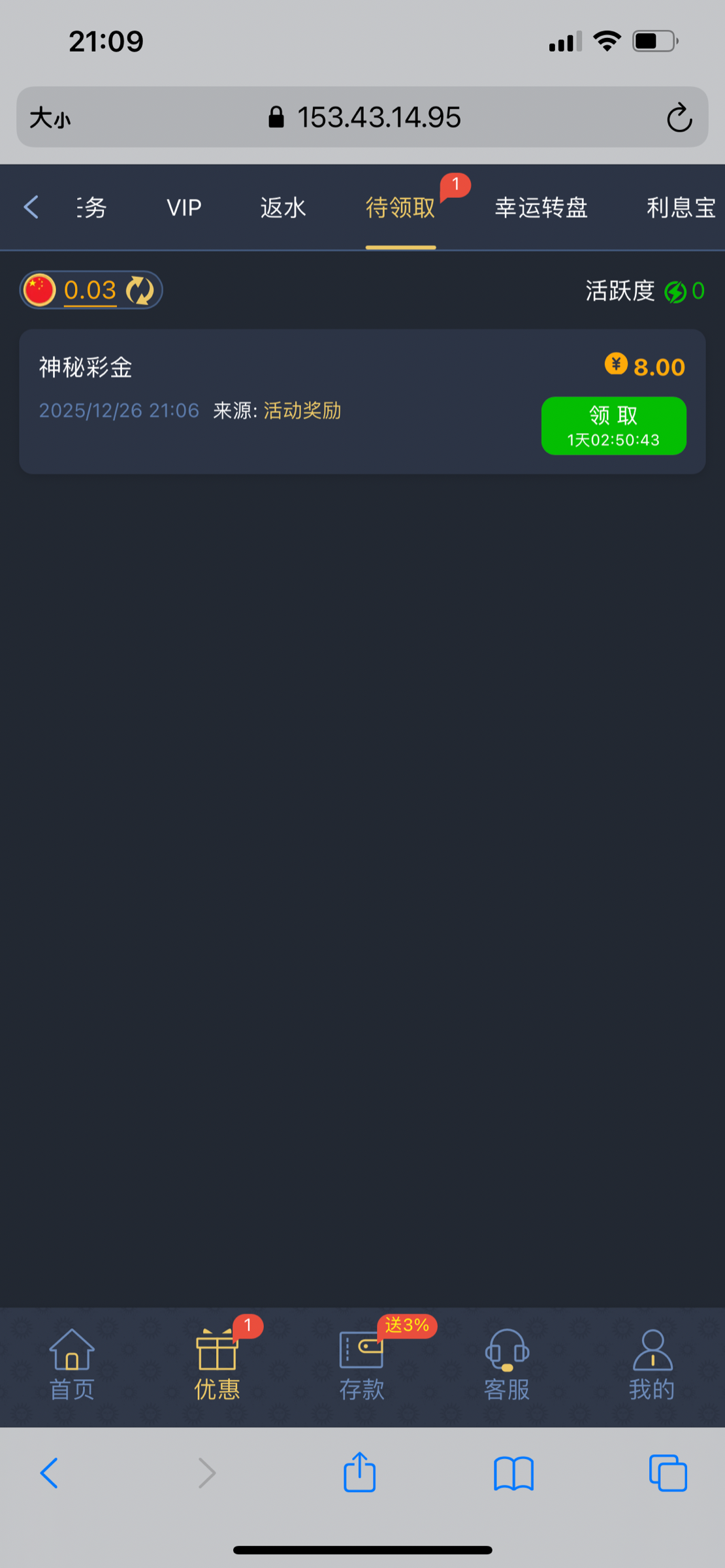
Task: Go to 首页 in bottom navigation
Action: click(x=72, y=1365)
